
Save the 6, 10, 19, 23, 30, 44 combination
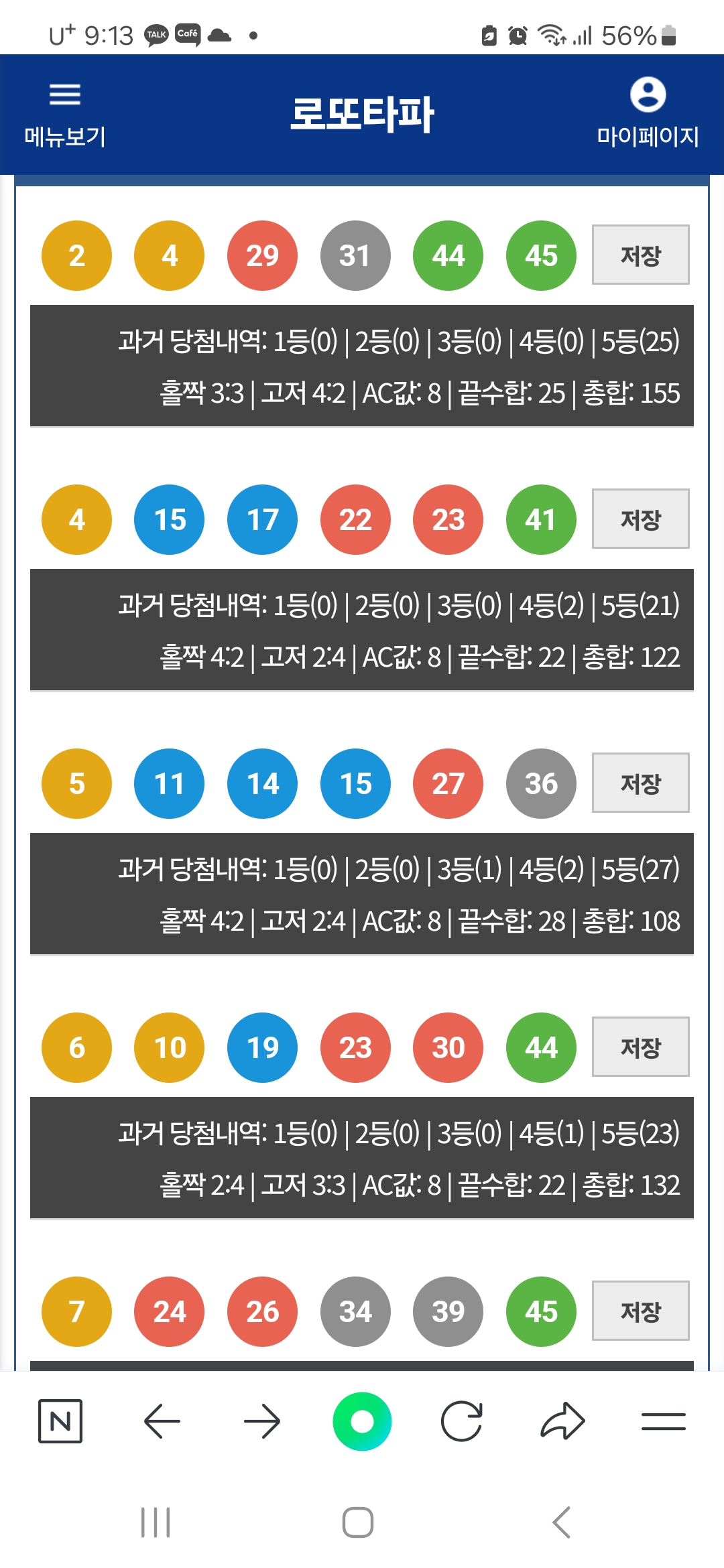coord(640,1047)
